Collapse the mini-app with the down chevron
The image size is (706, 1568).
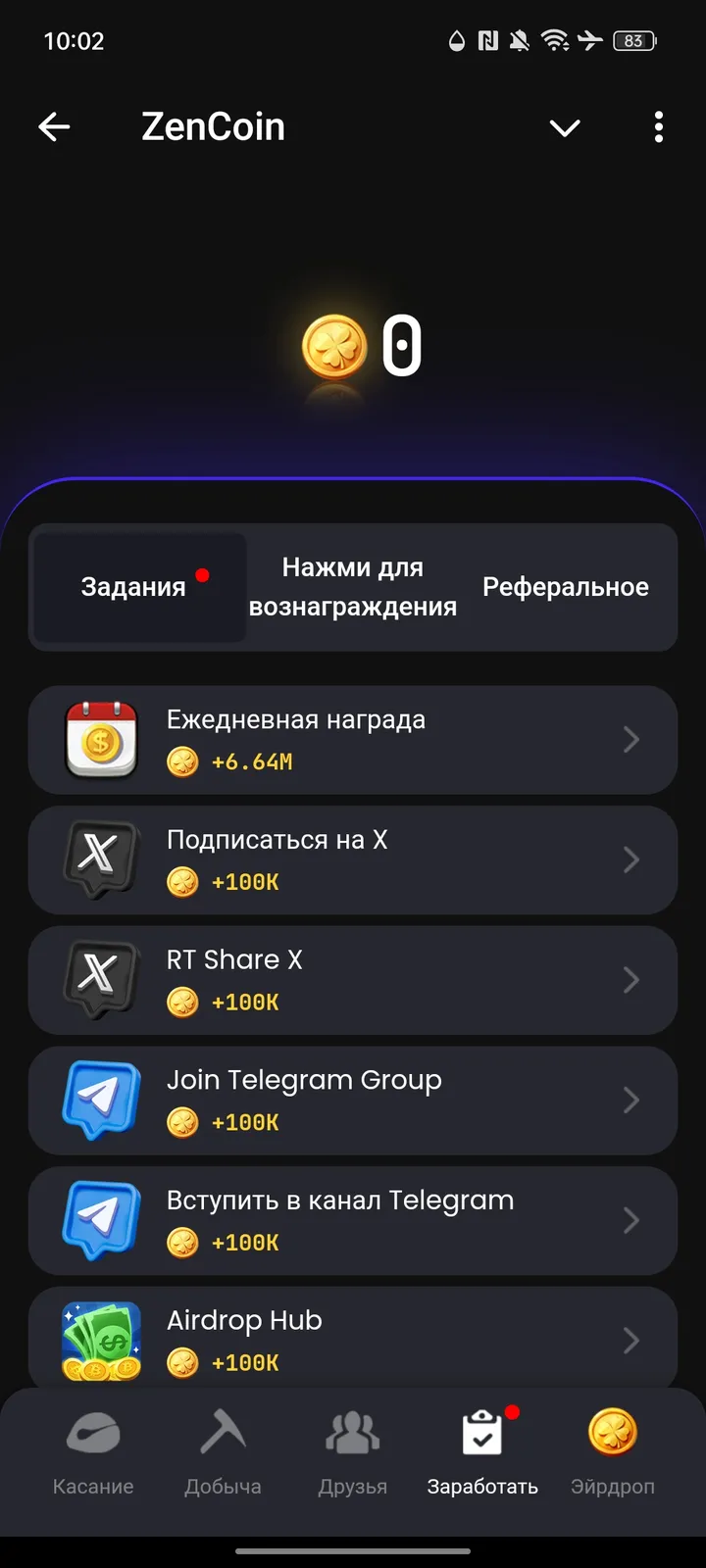click(x=565, y=127)
